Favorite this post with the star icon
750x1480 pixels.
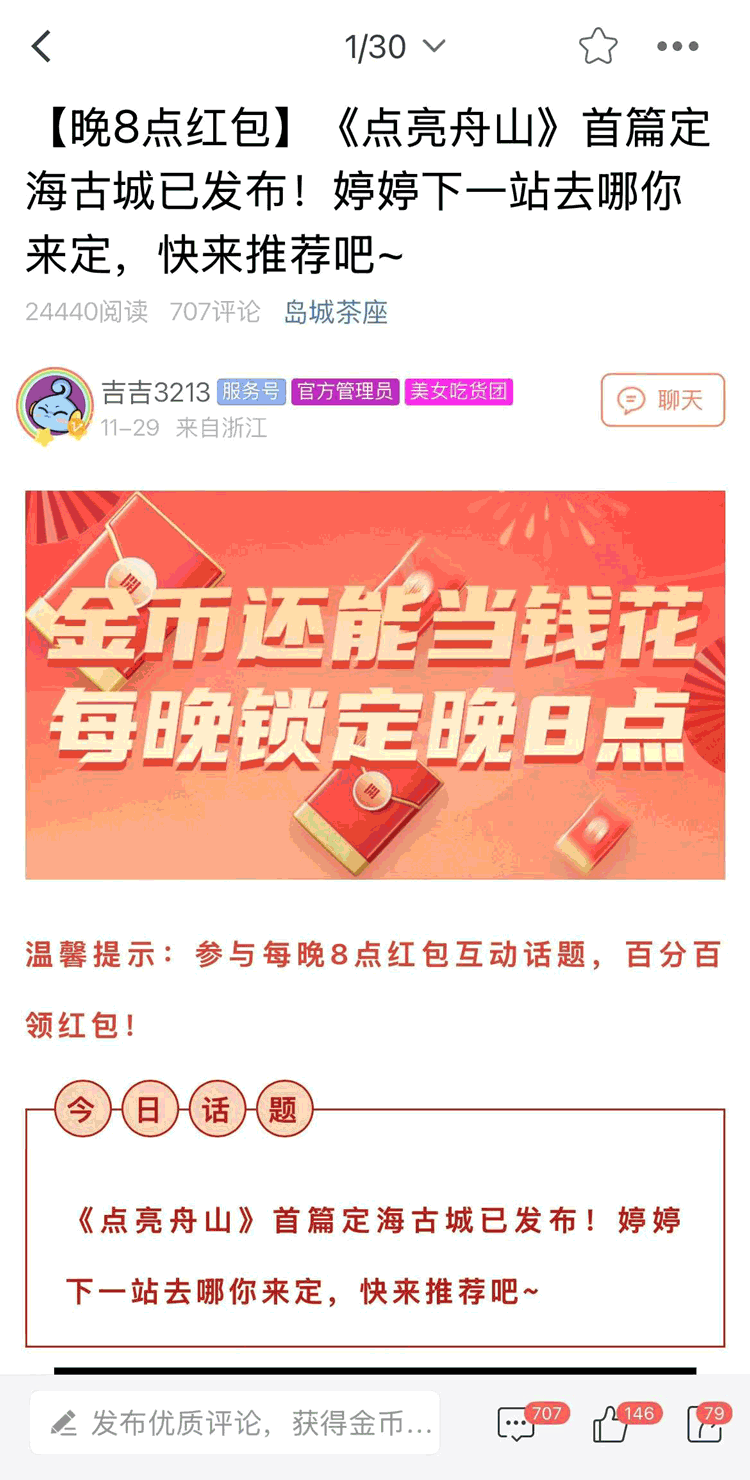[598, 47]
